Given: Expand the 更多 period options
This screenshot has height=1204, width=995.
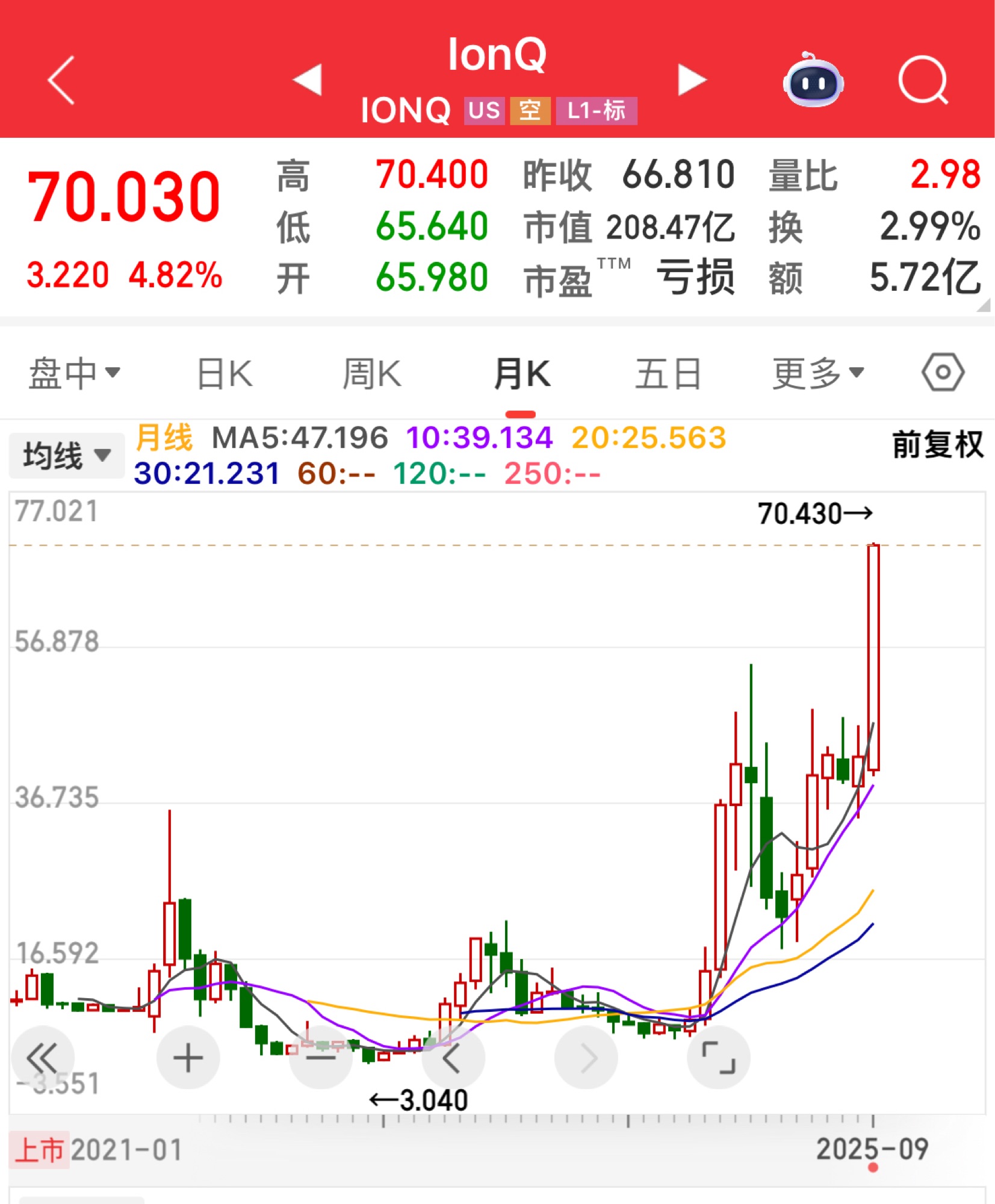Looking at the screenshot, I should click(817, 373).
